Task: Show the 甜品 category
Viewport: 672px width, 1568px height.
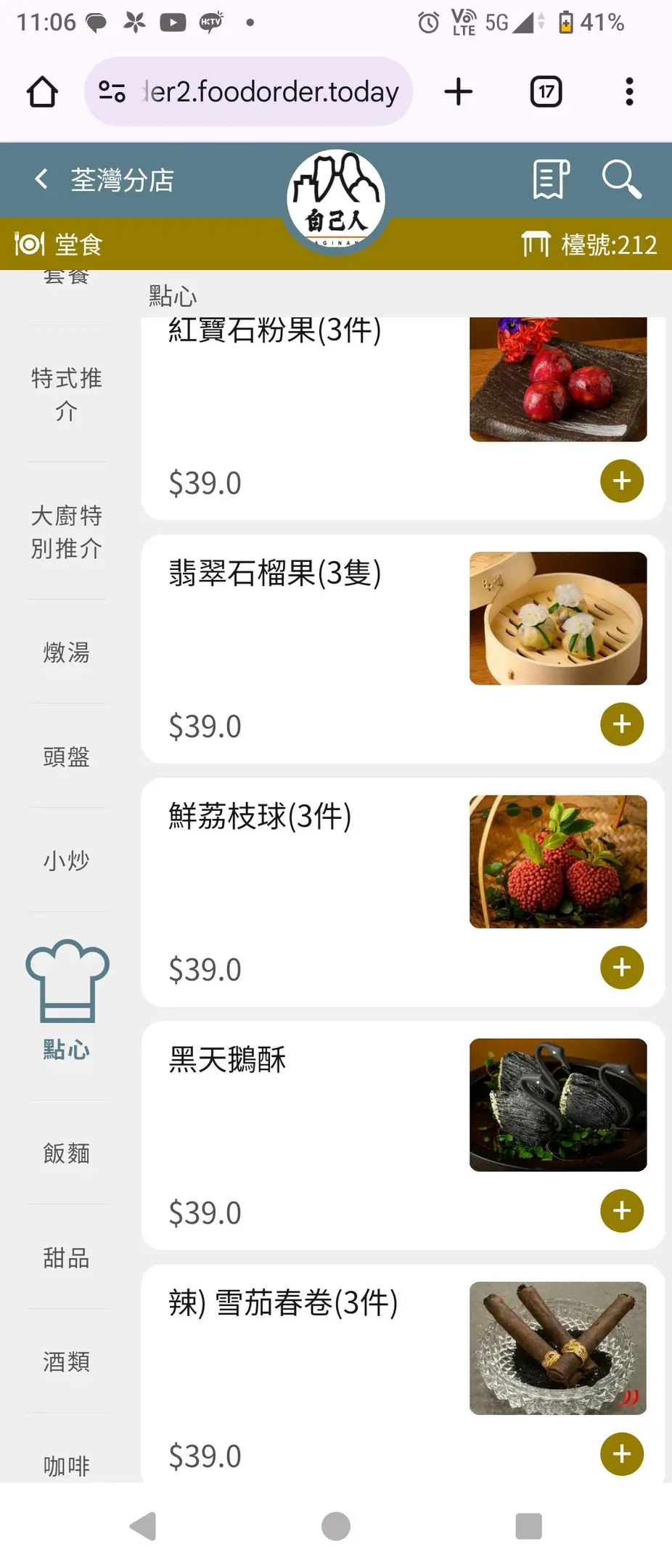Action: tap(67, 1257)
